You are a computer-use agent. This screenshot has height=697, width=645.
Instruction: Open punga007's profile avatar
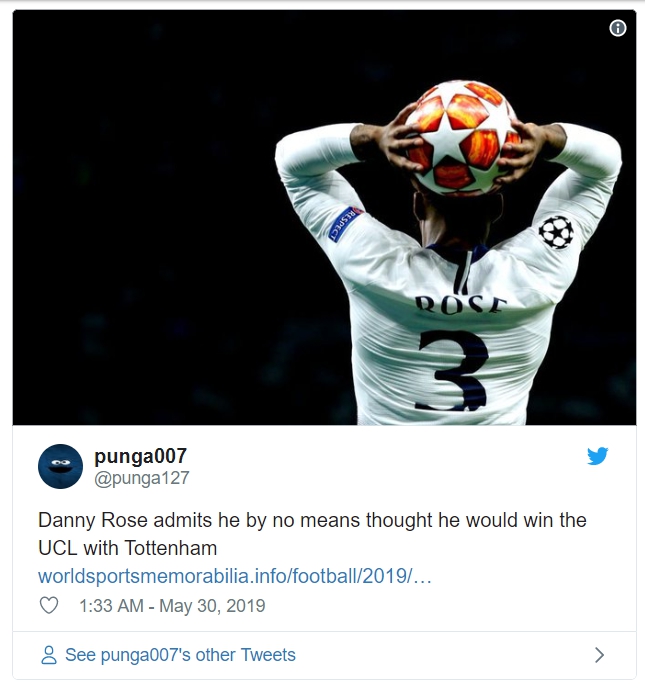60,467
